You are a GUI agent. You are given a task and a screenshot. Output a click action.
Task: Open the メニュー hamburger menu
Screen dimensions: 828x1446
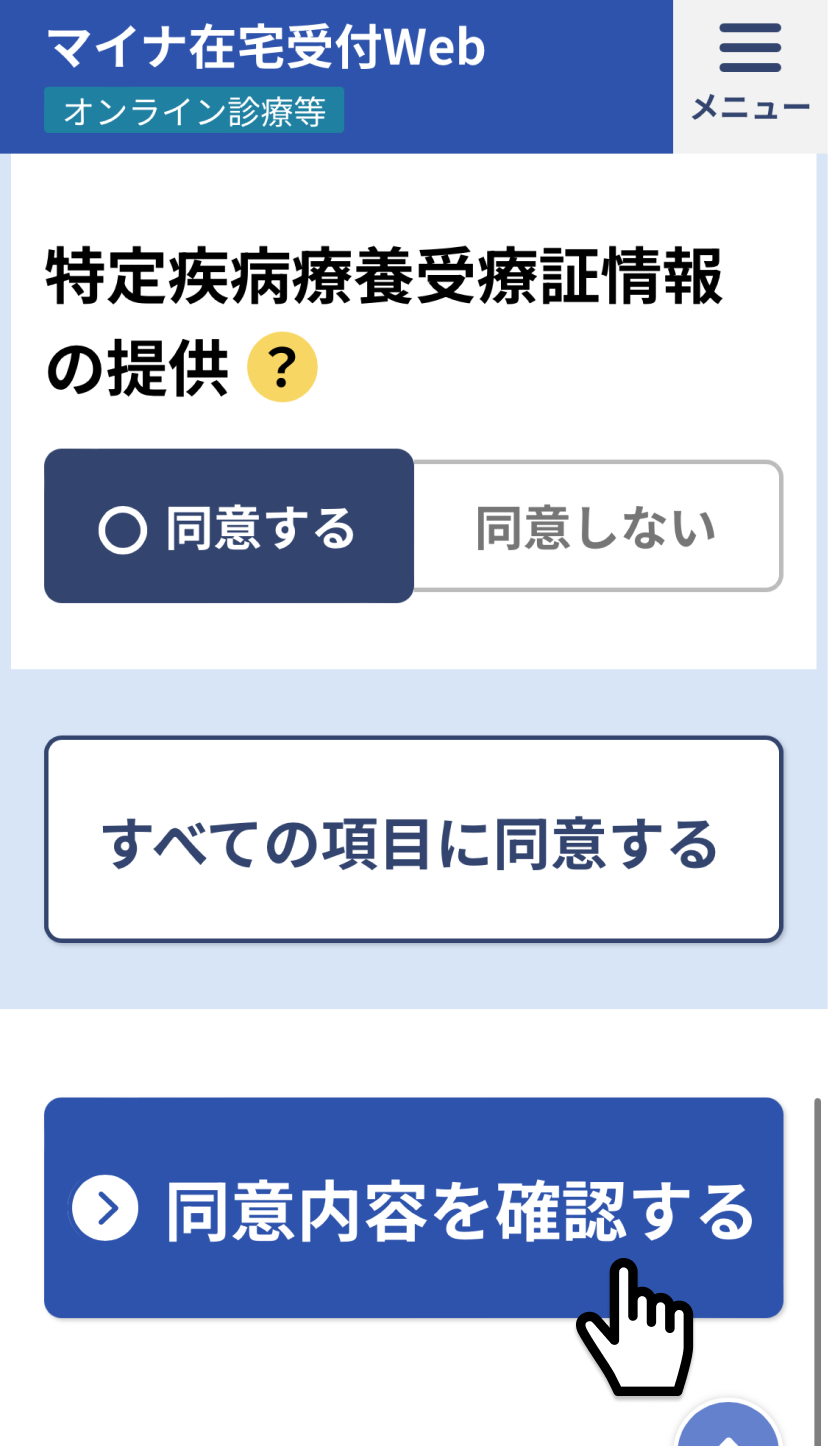(x=750, y=76)
